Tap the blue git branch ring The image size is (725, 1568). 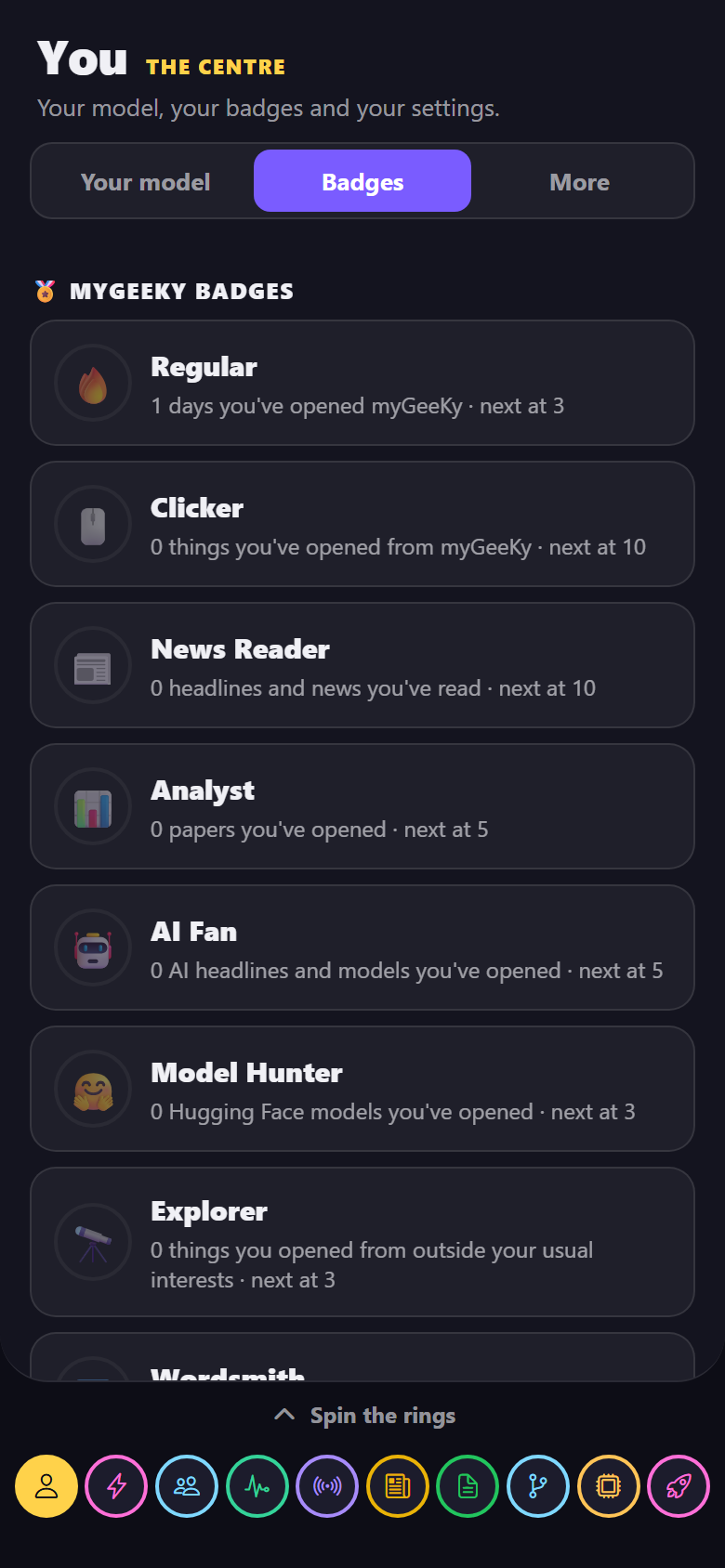coord(538,1486)
